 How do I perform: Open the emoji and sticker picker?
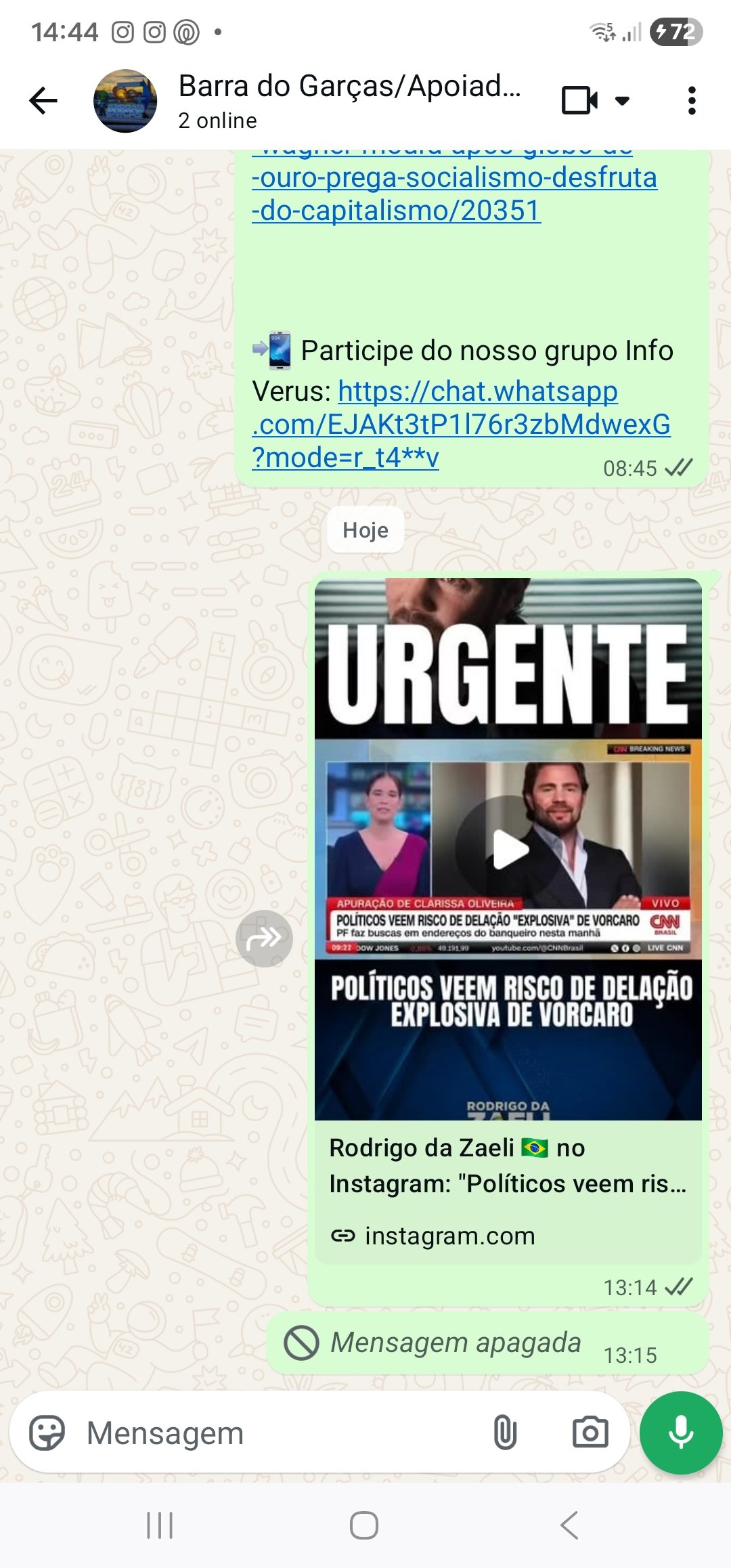click(47, 1433)
